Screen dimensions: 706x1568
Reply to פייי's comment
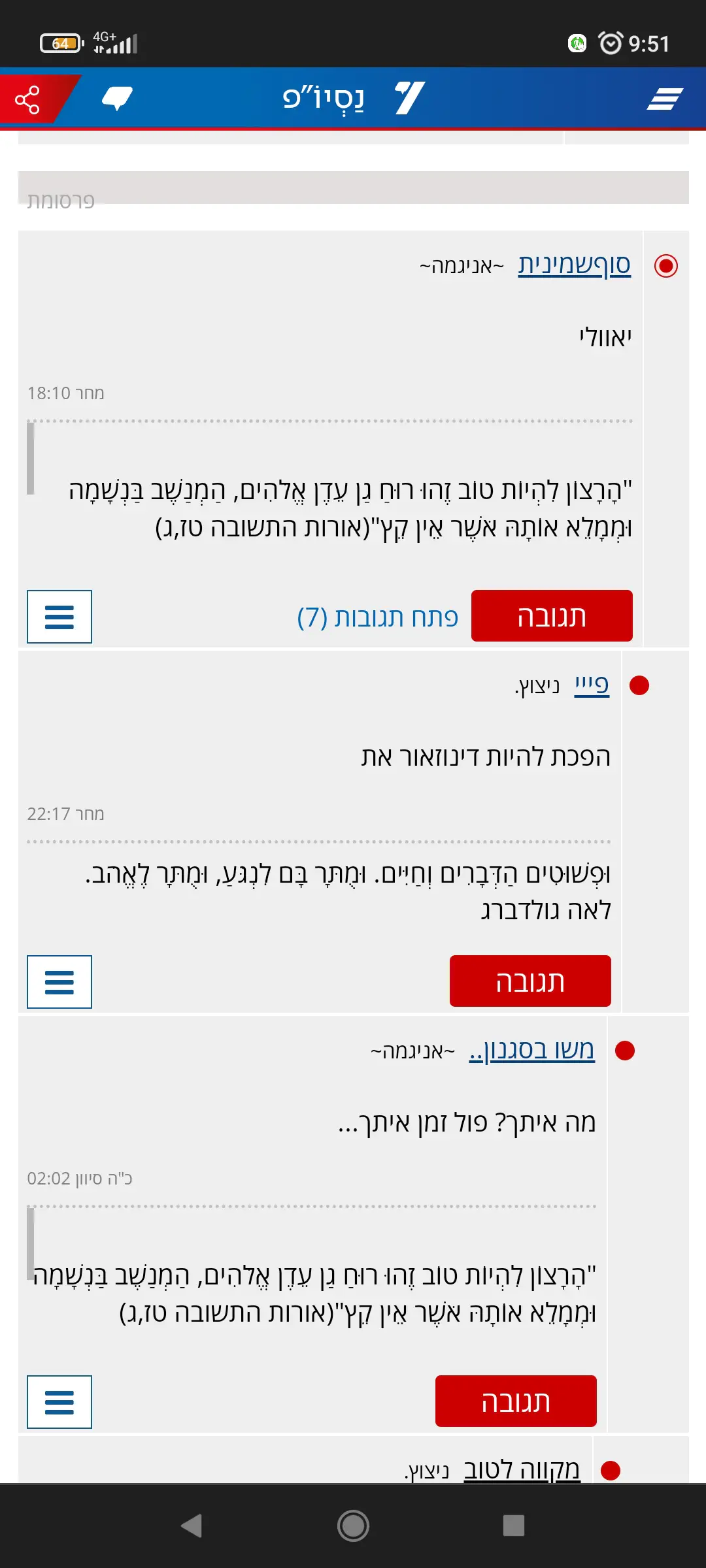(529, 981)
